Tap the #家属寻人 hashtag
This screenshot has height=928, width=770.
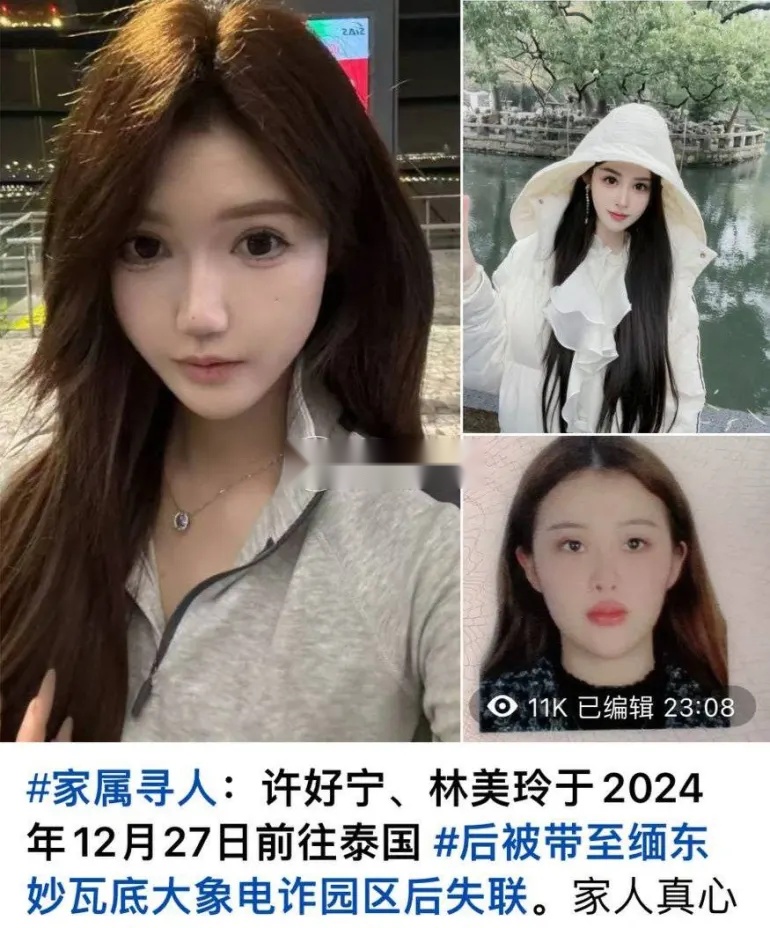(120, 790)
